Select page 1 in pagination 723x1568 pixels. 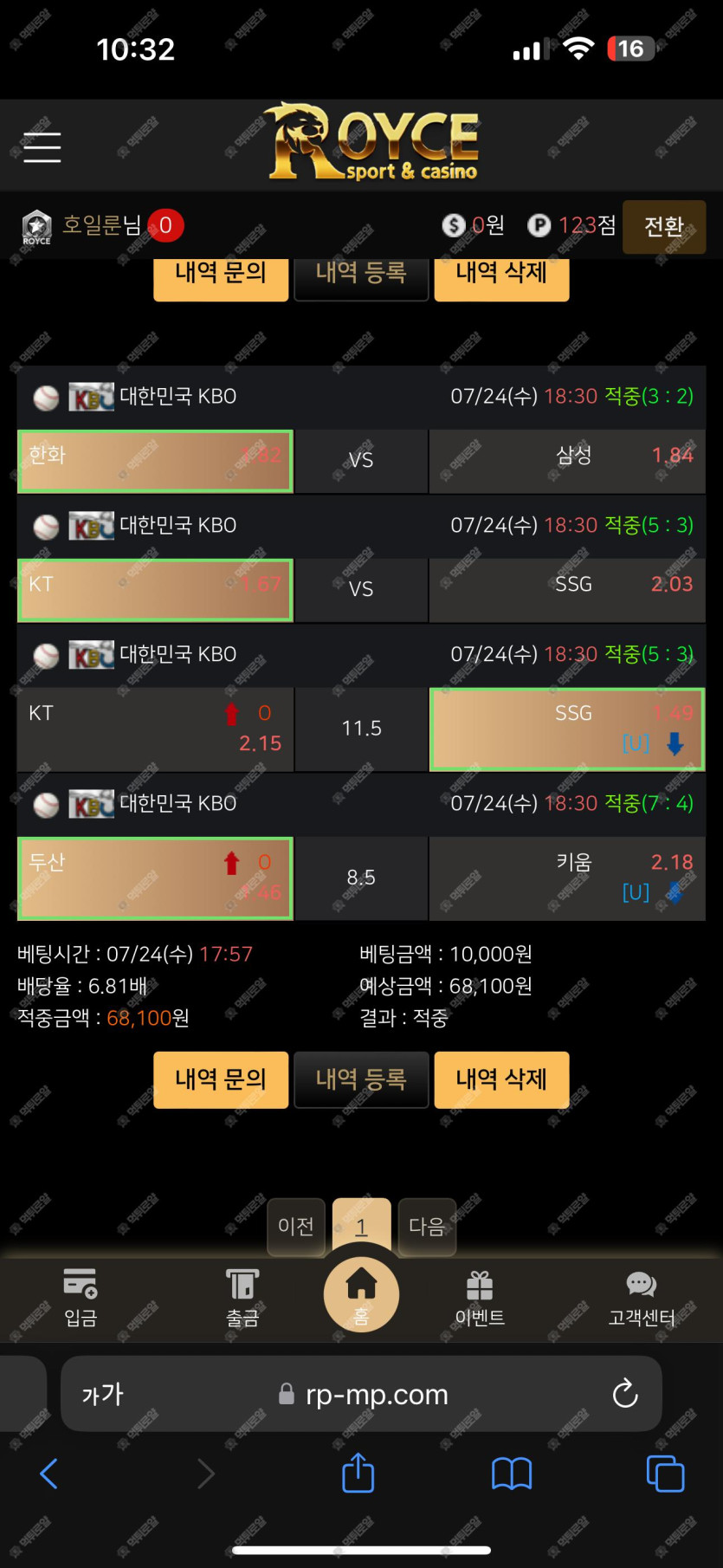coord(361,1226)
